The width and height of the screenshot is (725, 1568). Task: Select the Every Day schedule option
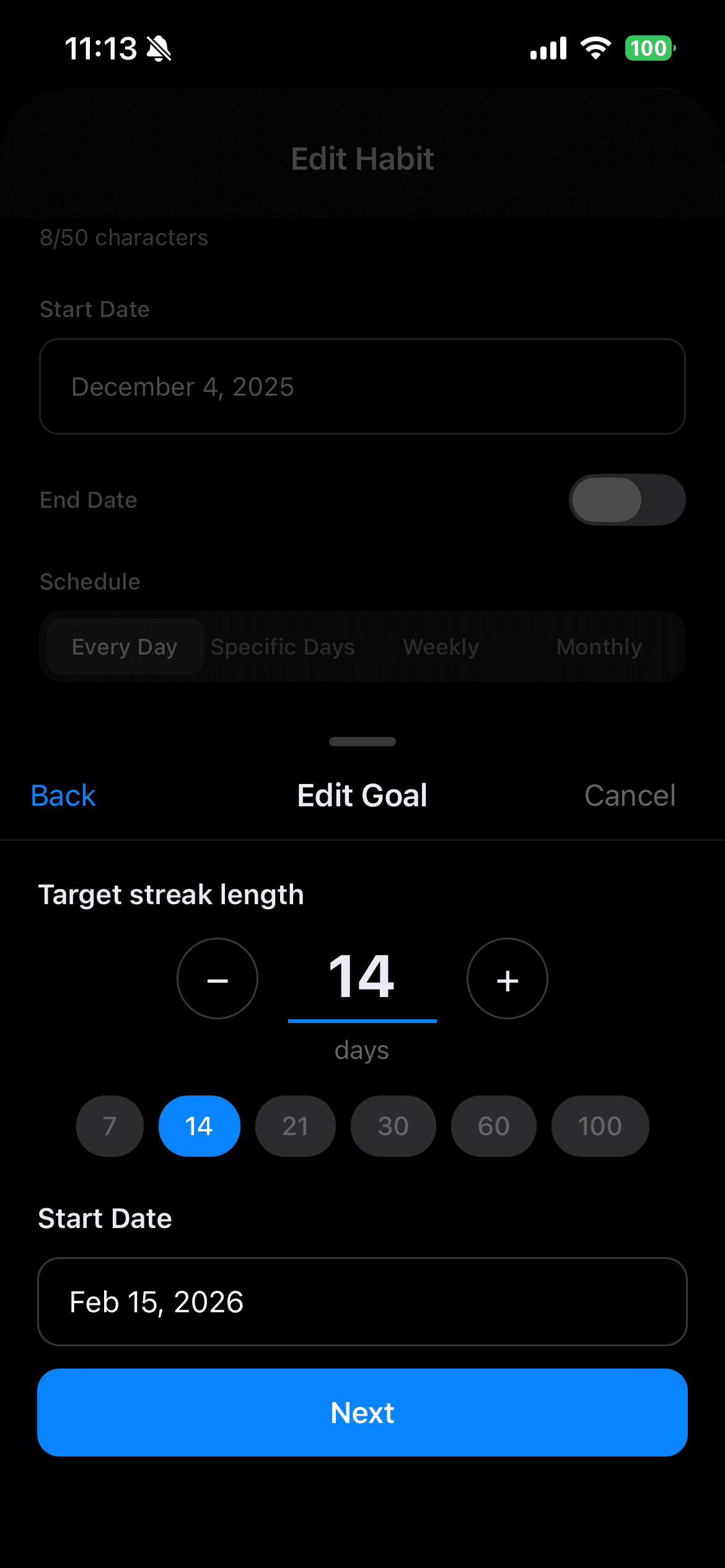123,646
